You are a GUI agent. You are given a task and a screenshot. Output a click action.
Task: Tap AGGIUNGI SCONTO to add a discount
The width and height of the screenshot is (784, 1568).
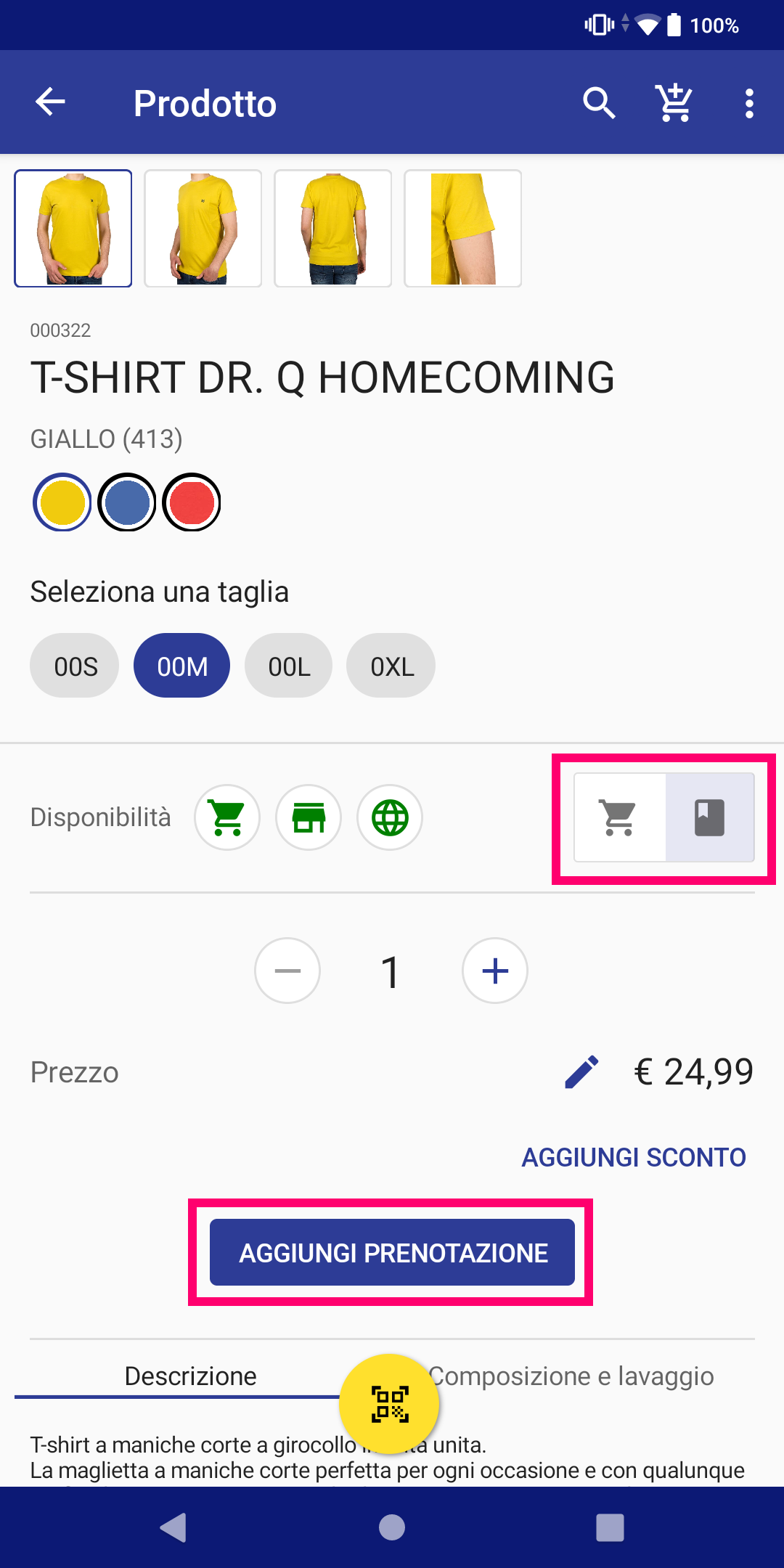pos(634,1157)
